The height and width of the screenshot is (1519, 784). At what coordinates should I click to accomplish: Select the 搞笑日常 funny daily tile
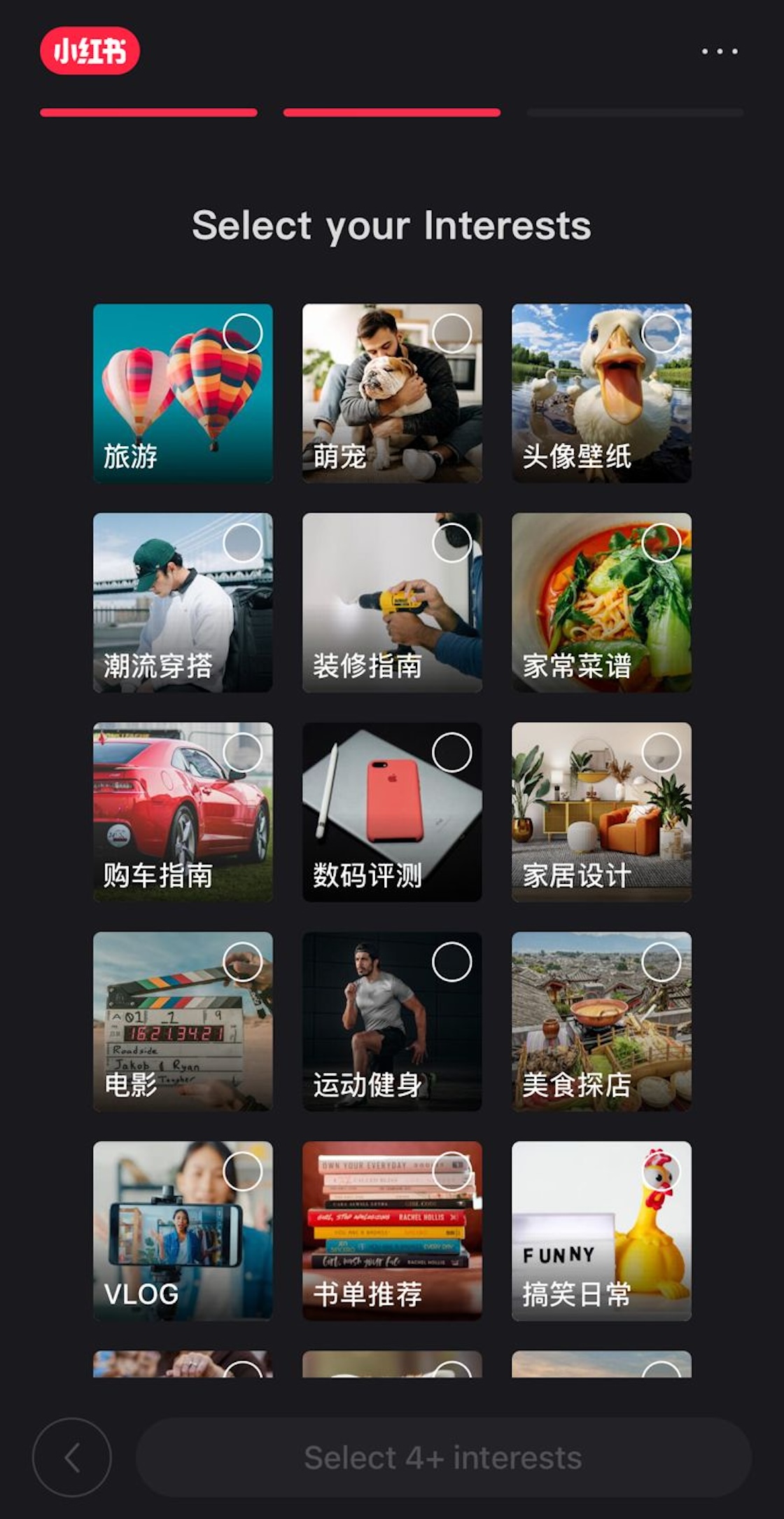[x=601, y=1230]
